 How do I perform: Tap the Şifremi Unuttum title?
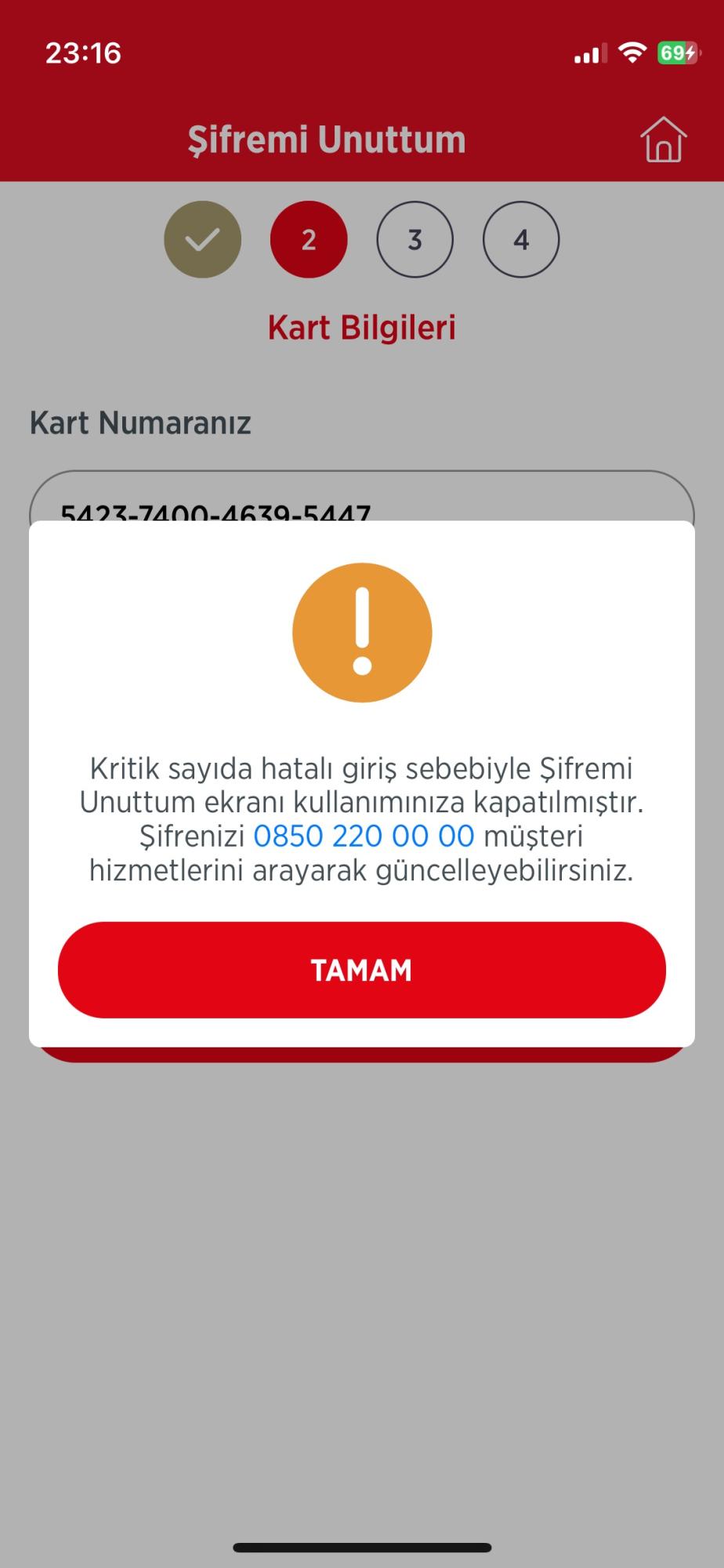tap(327, 139)
